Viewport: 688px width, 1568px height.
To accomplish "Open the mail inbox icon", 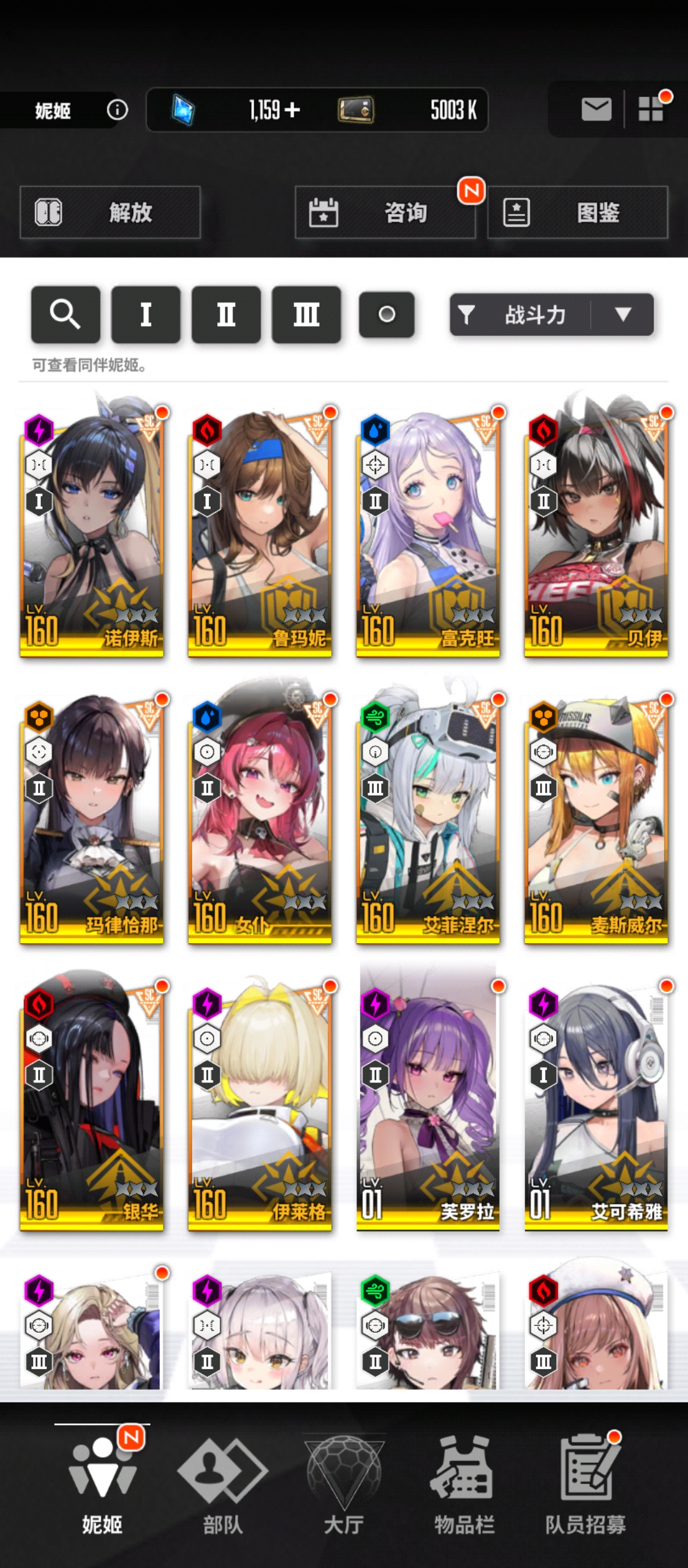I will 596,110.
